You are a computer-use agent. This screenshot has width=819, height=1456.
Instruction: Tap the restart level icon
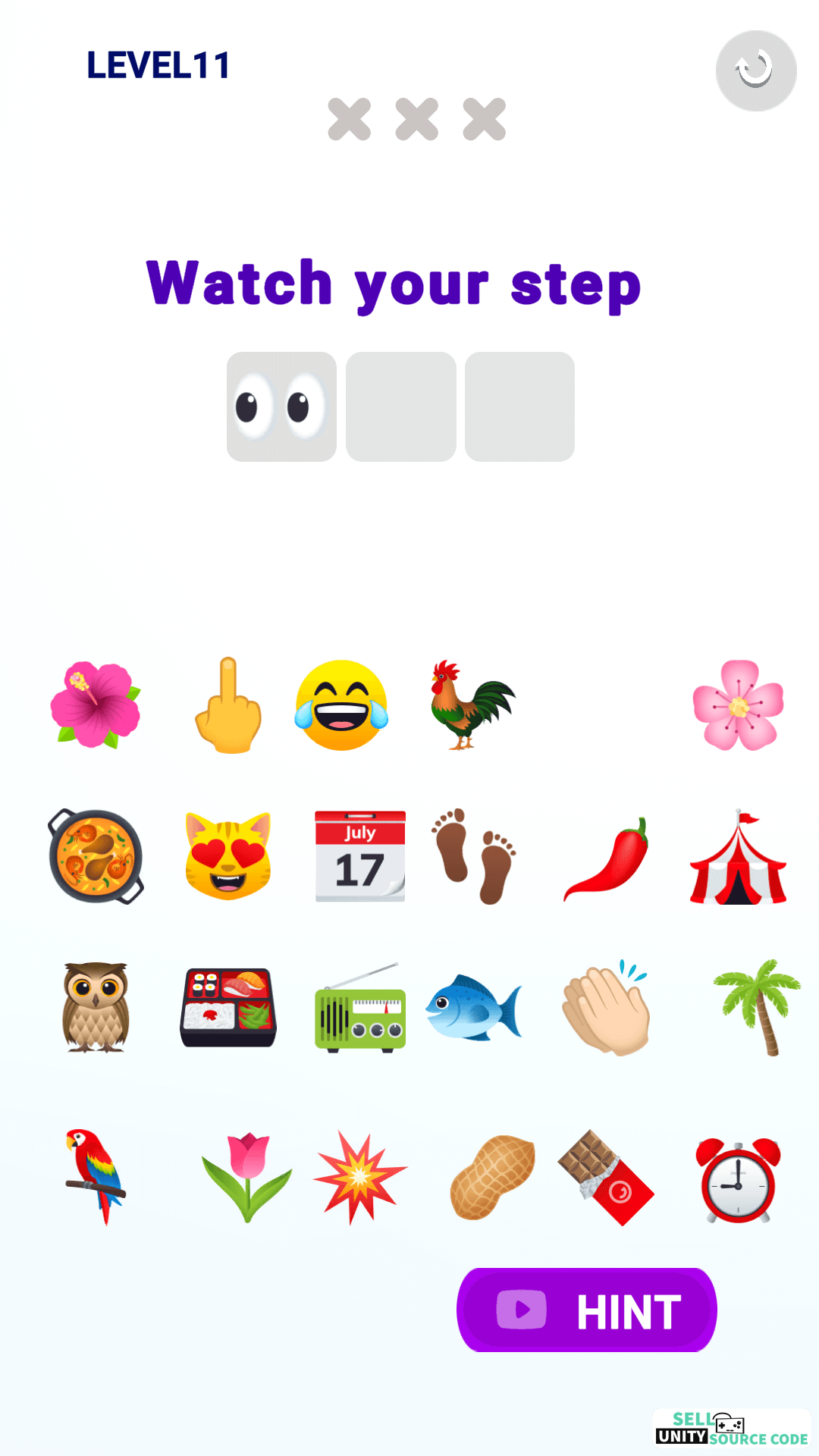(756, 71)
